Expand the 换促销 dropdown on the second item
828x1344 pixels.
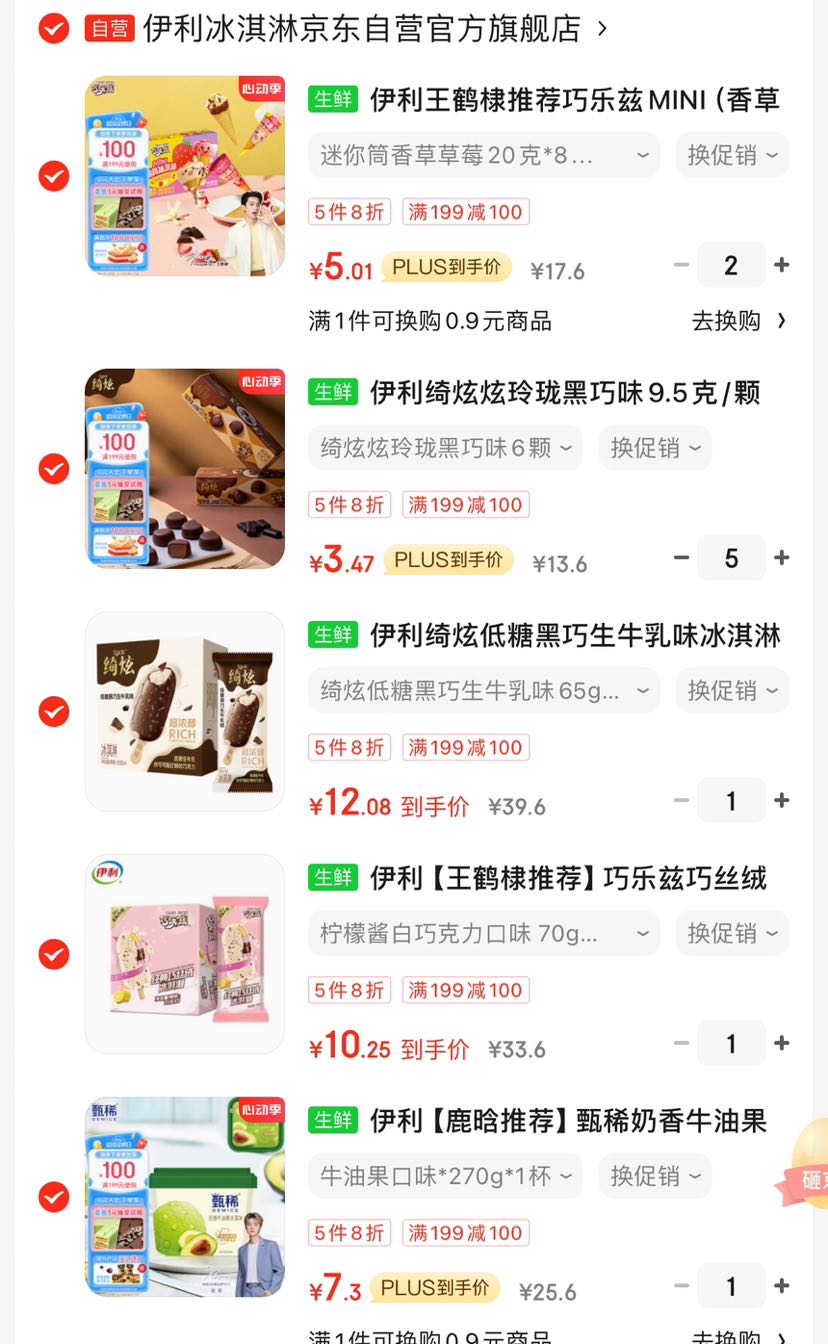click(655, 447)
